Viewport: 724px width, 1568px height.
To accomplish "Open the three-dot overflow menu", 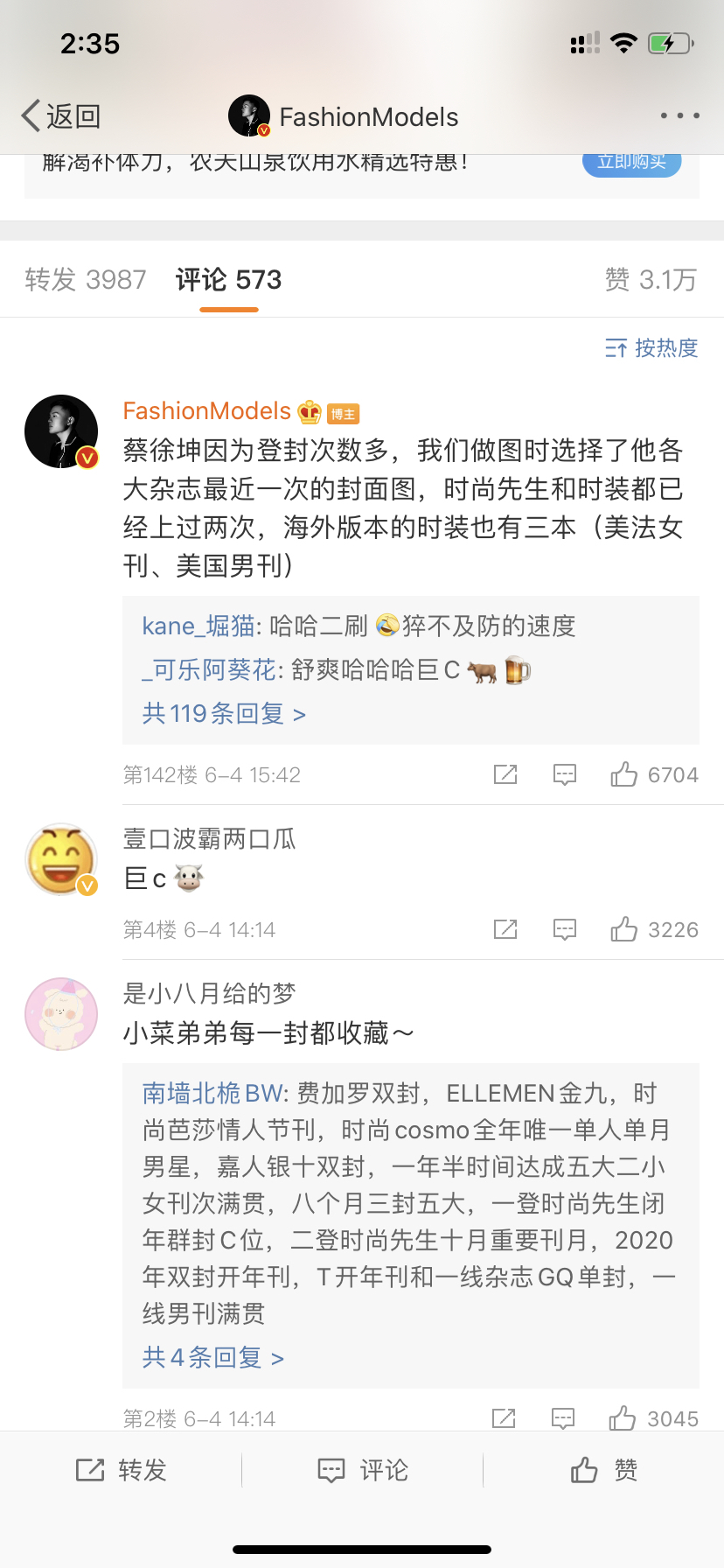I will (x=679, y=115).
